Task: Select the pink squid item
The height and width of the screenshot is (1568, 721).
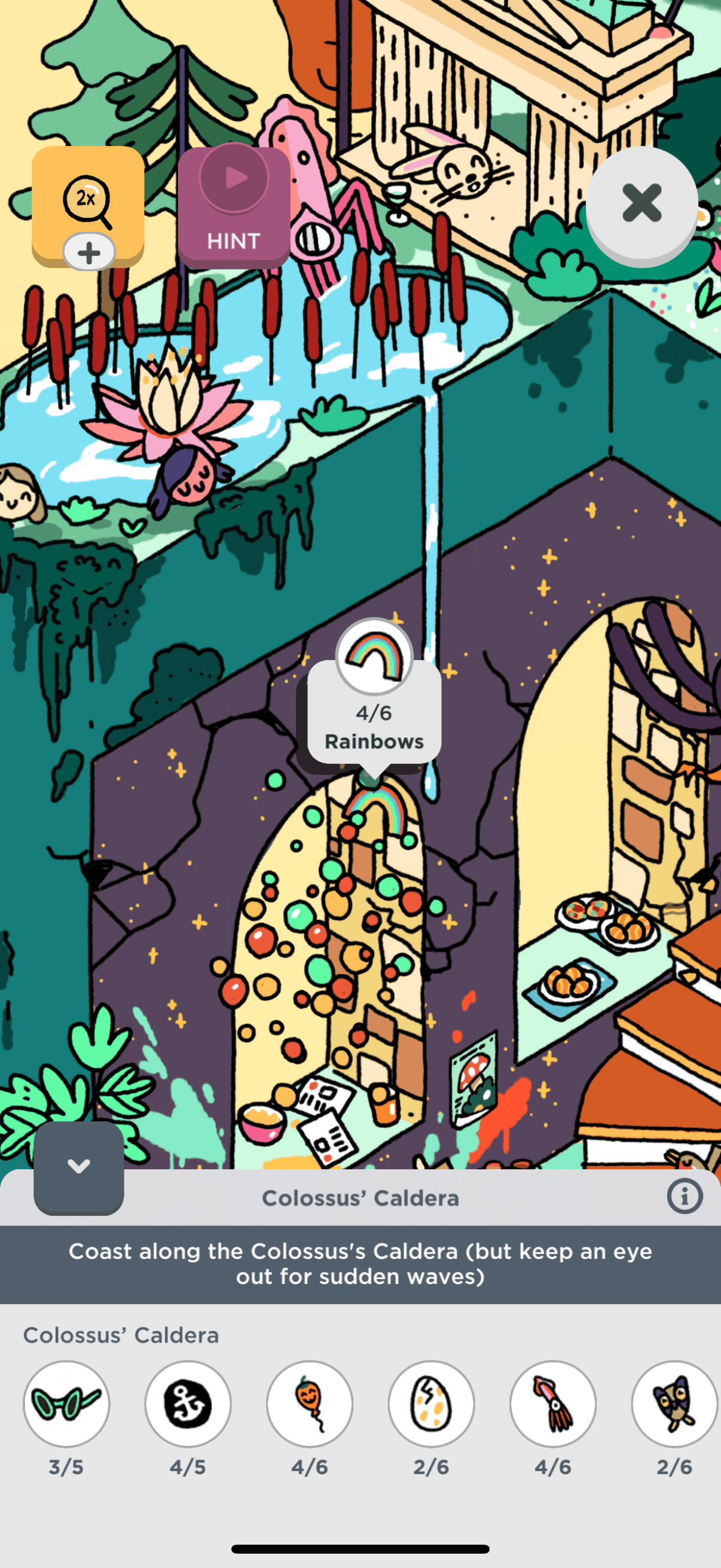Action: [x=553, y=1404]
